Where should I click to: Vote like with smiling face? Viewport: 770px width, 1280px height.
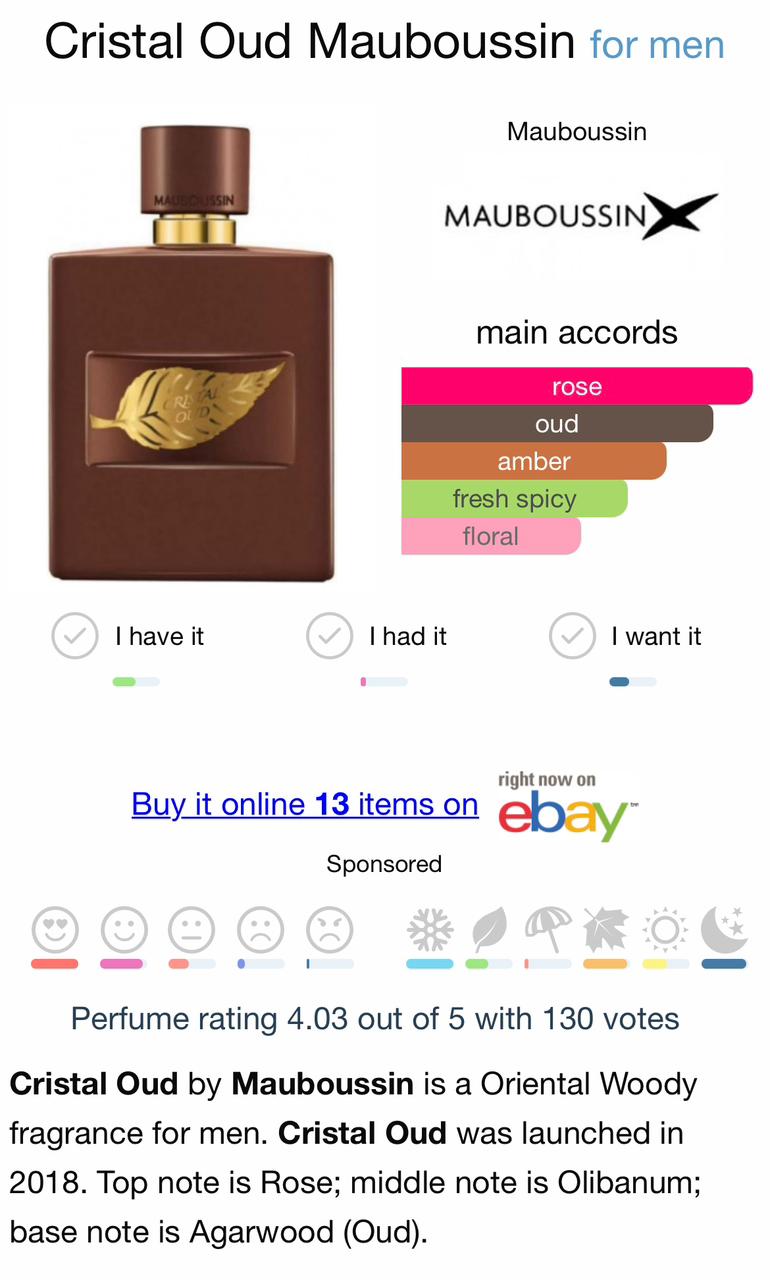pos(124,930)
